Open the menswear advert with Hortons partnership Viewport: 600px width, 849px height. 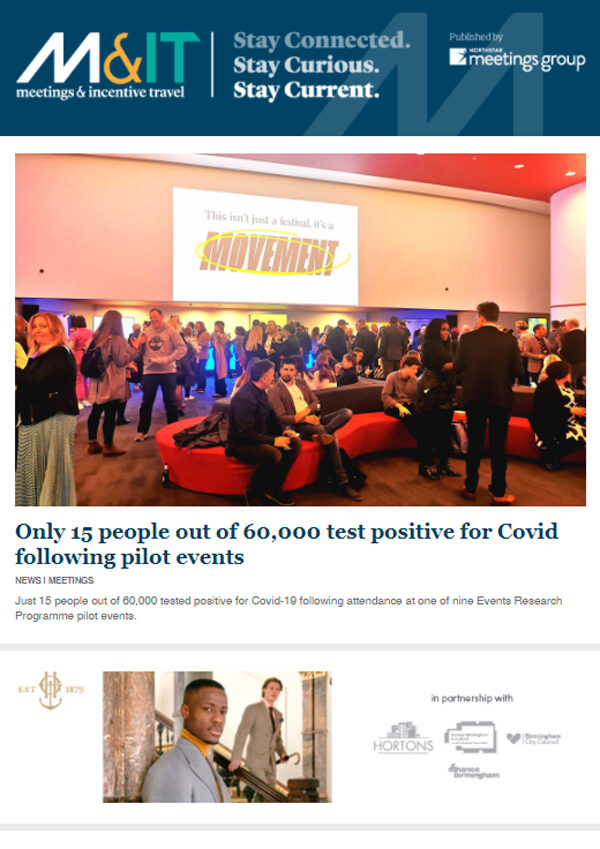pos(300,736)
